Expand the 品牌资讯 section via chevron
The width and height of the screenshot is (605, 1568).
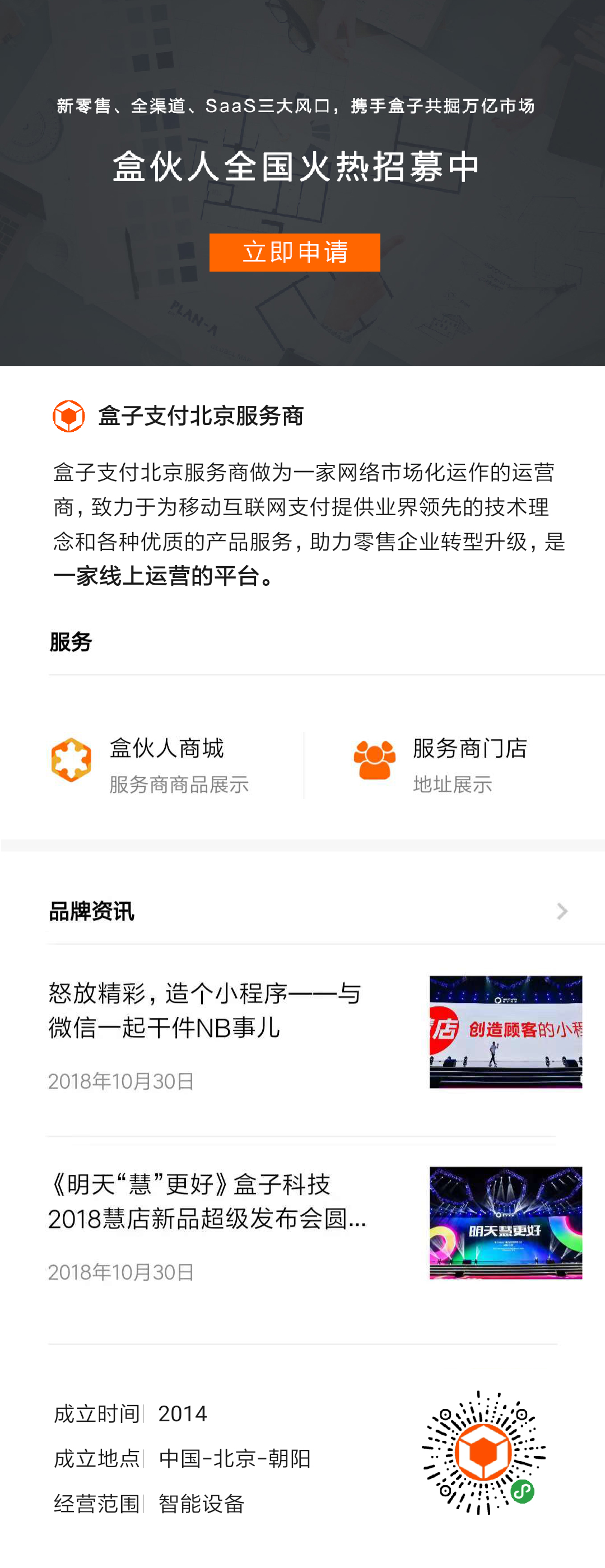[x=562, y=911]
